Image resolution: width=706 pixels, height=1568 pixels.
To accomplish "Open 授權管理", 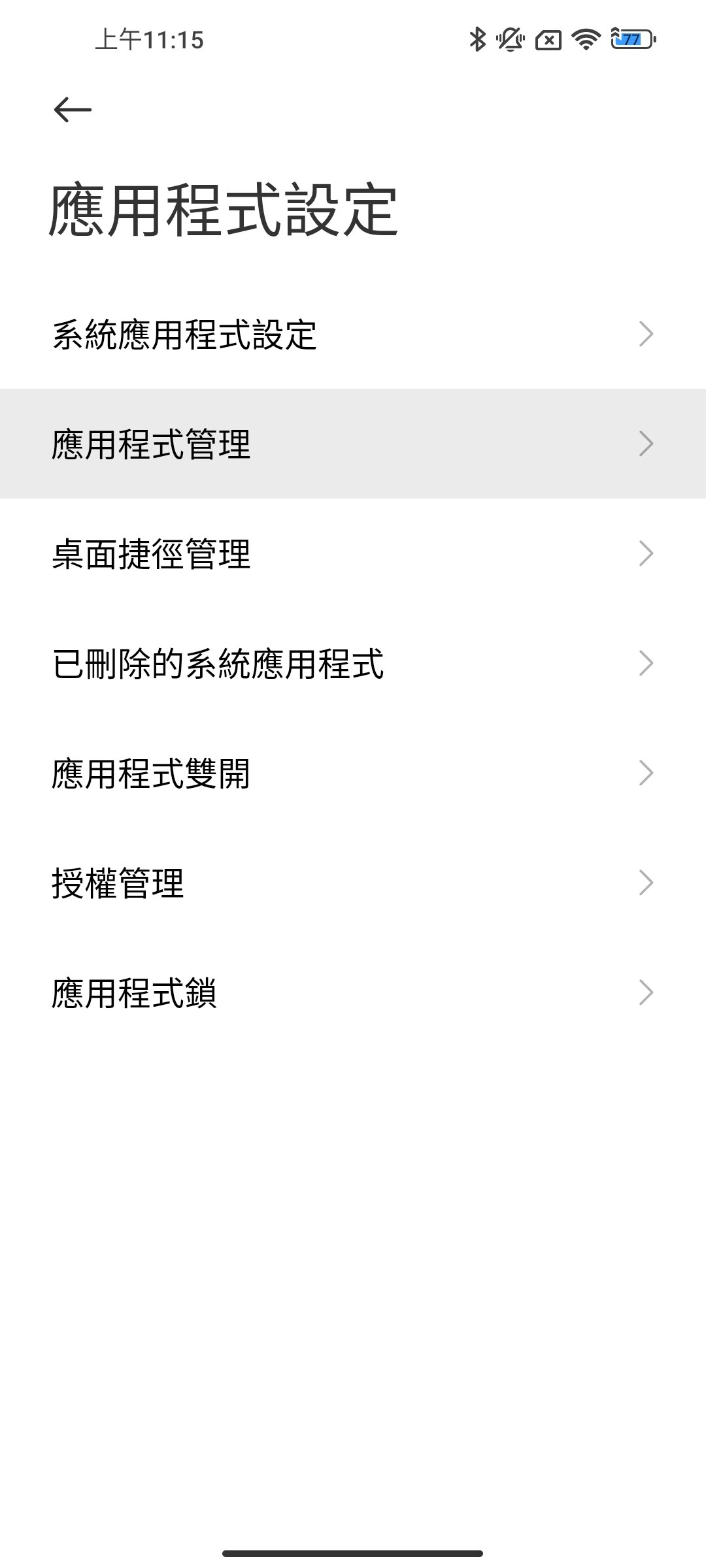I will [353, 883].
